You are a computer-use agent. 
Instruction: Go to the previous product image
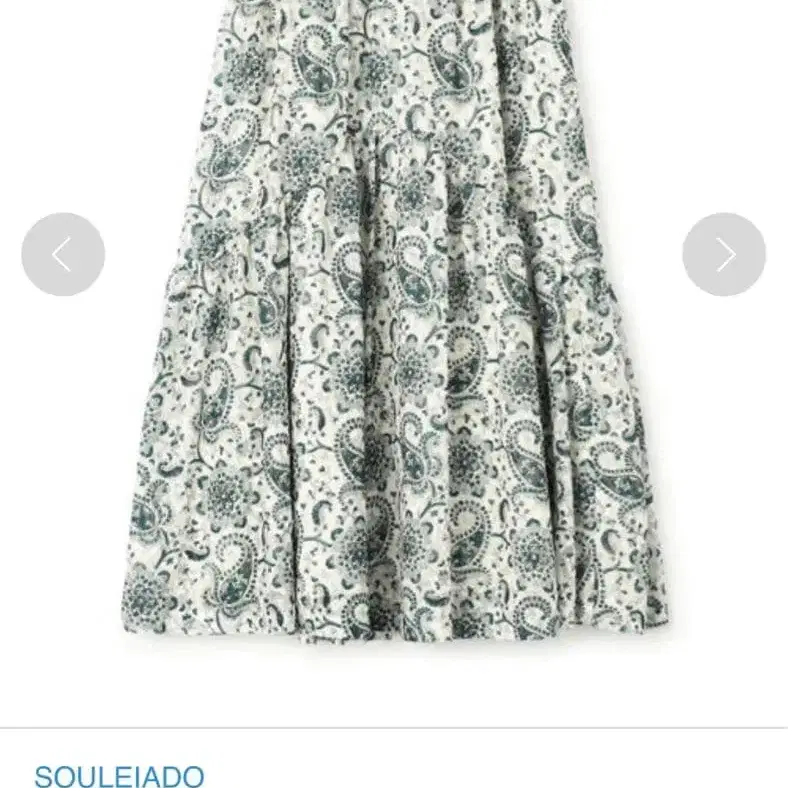tap(63, 255)
